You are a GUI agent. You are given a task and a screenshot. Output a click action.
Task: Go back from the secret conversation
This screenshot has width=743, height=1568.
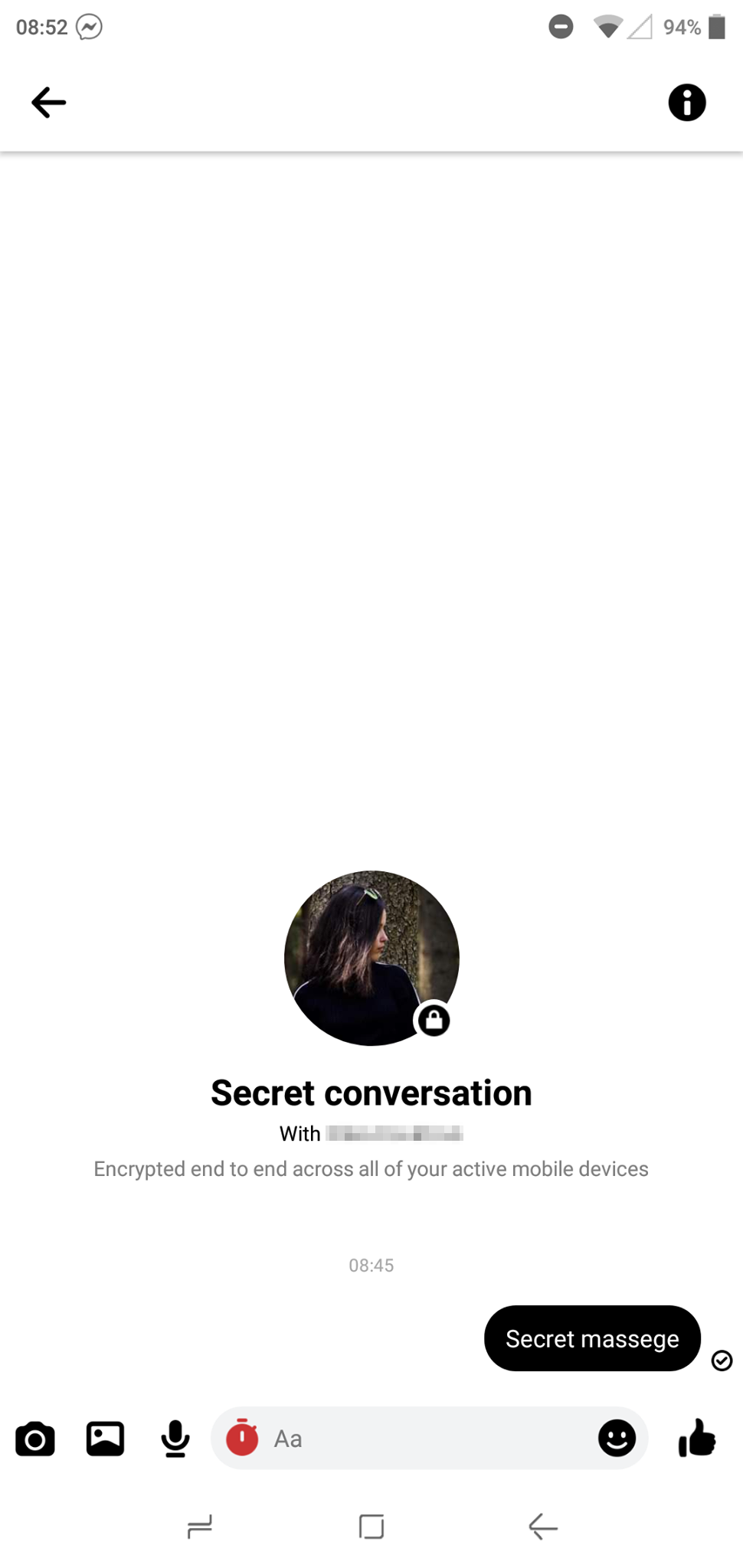tap(48, 103)
